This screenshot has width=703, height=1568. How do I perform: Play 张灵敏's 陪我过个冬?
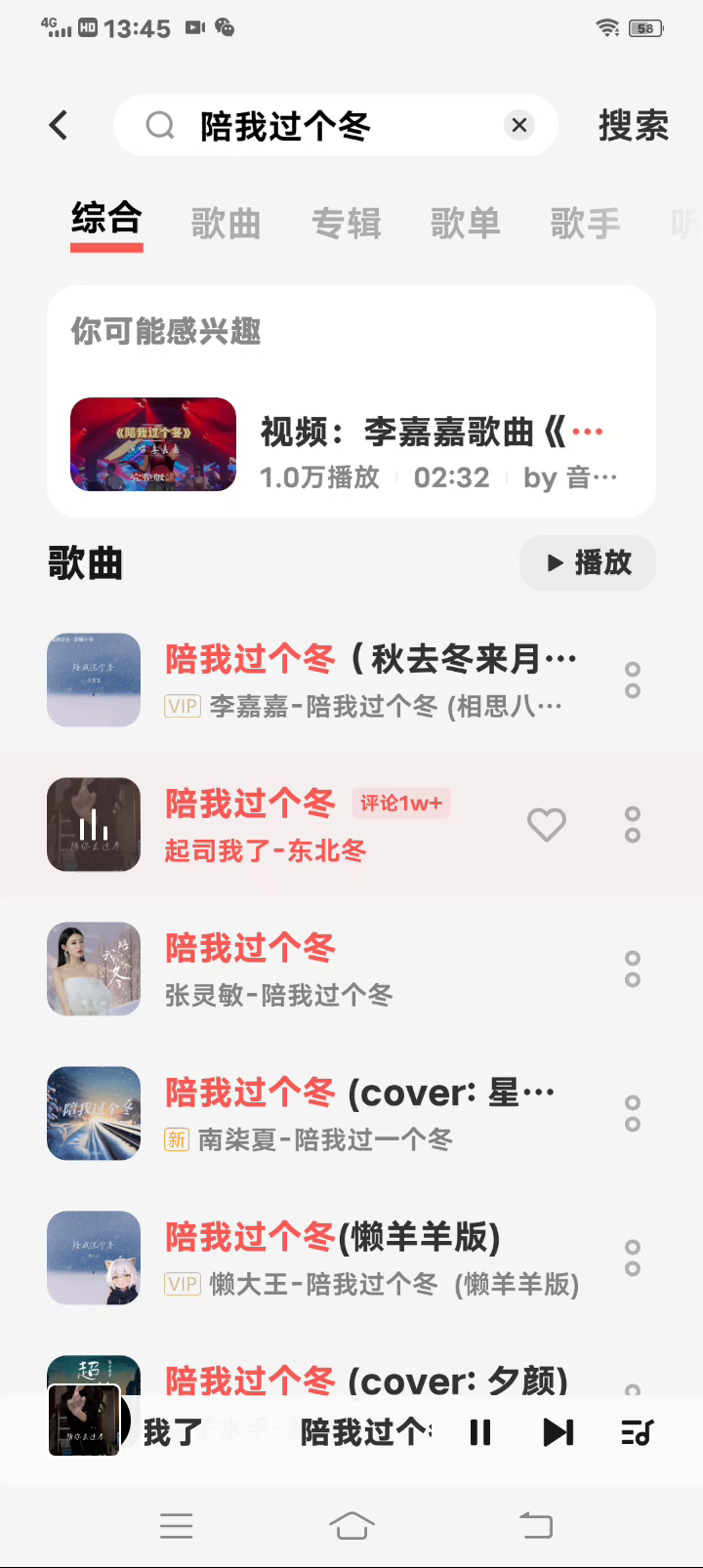(x=293, y=969)
